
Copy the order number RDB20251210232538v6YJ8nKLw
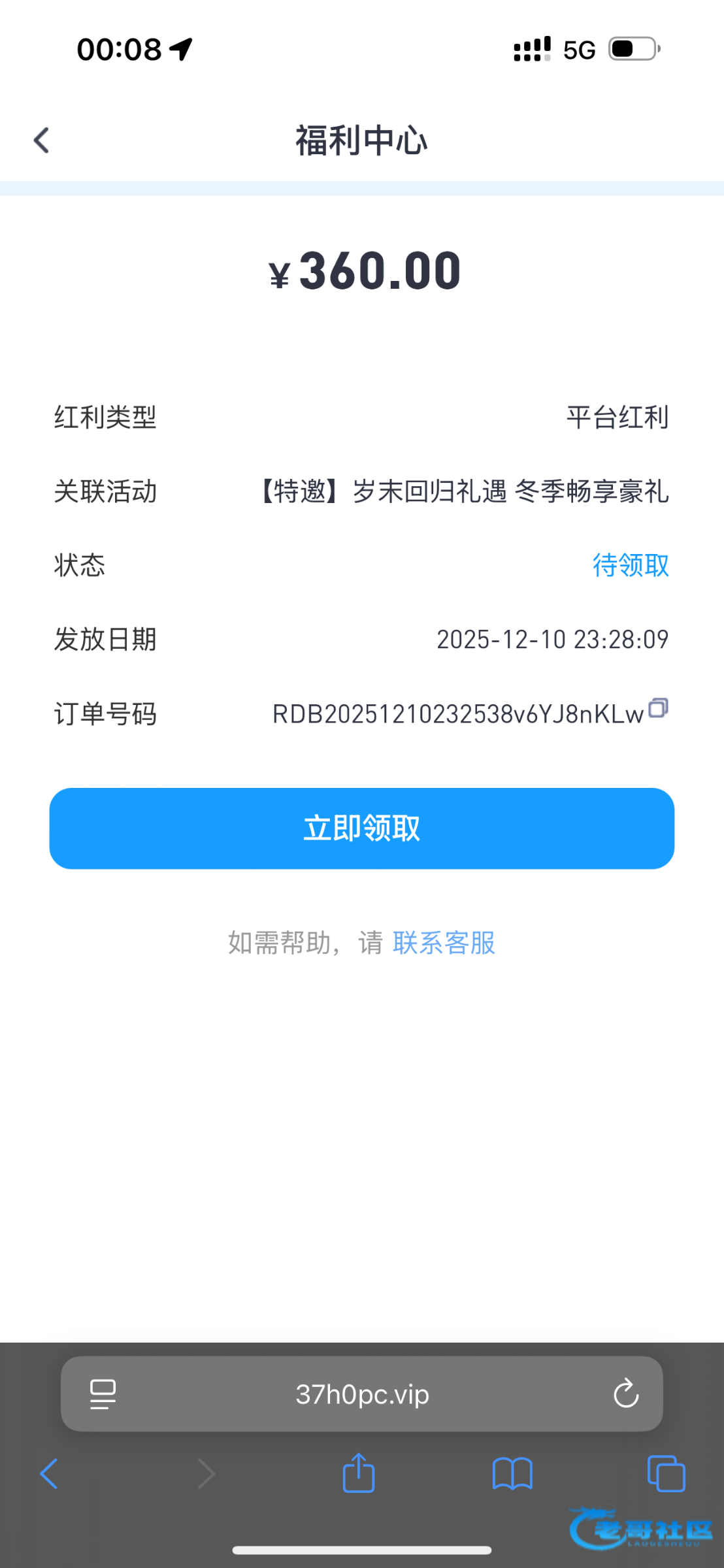[x=658, y=708]
